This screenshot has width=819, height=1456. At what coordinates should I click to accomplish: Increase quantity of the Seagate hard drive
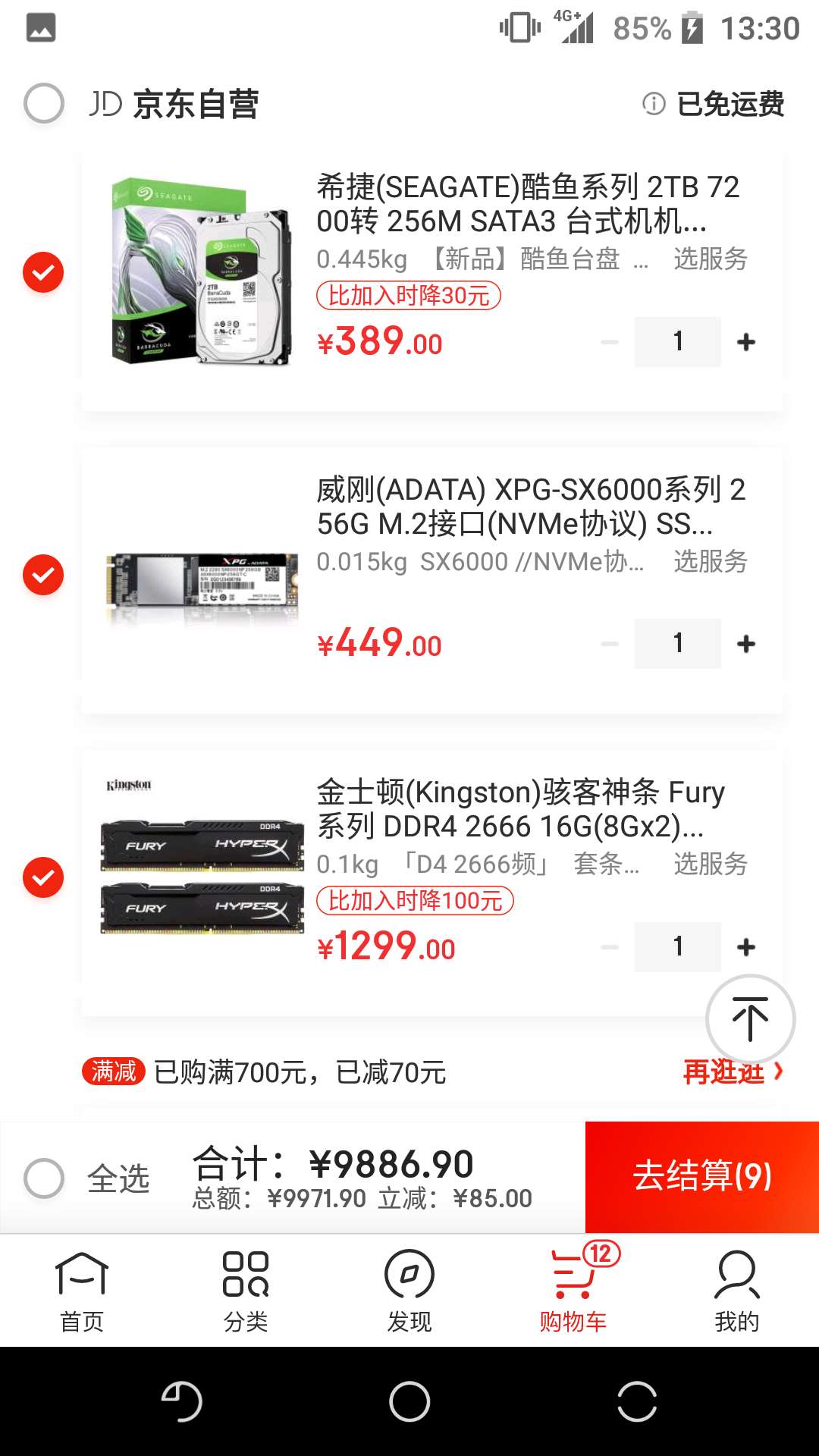click(746, 342)
